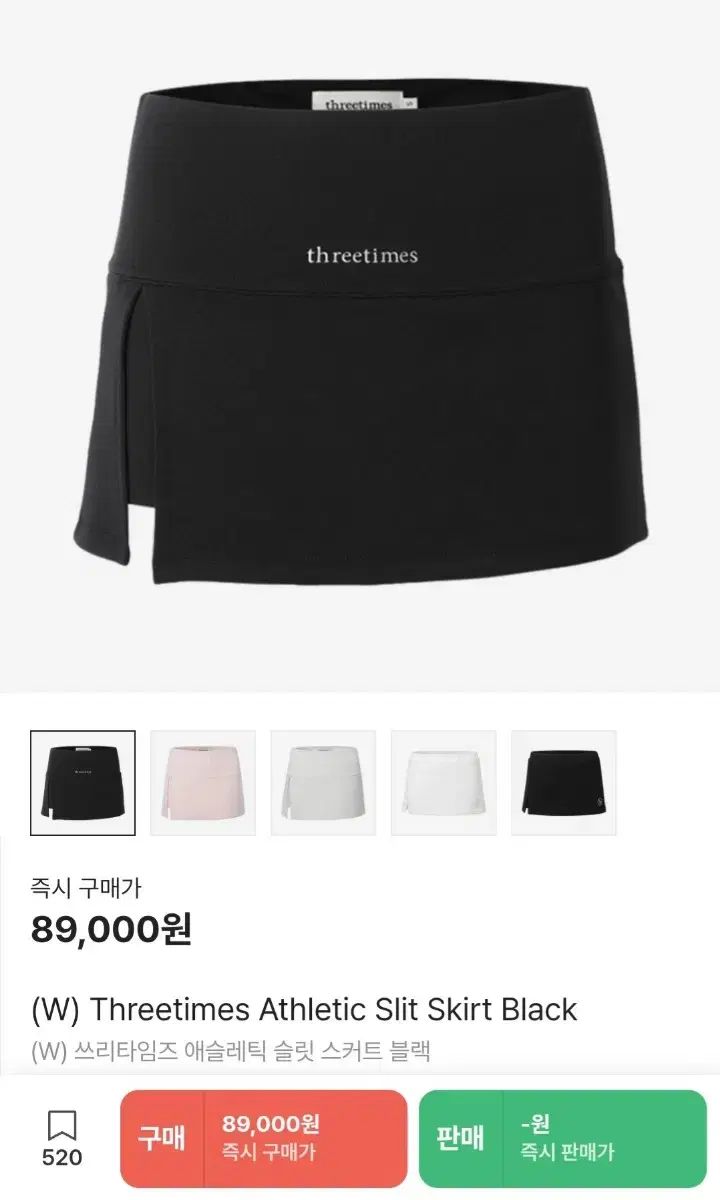Tap the red 구매 buy button

coord(264,1138)
